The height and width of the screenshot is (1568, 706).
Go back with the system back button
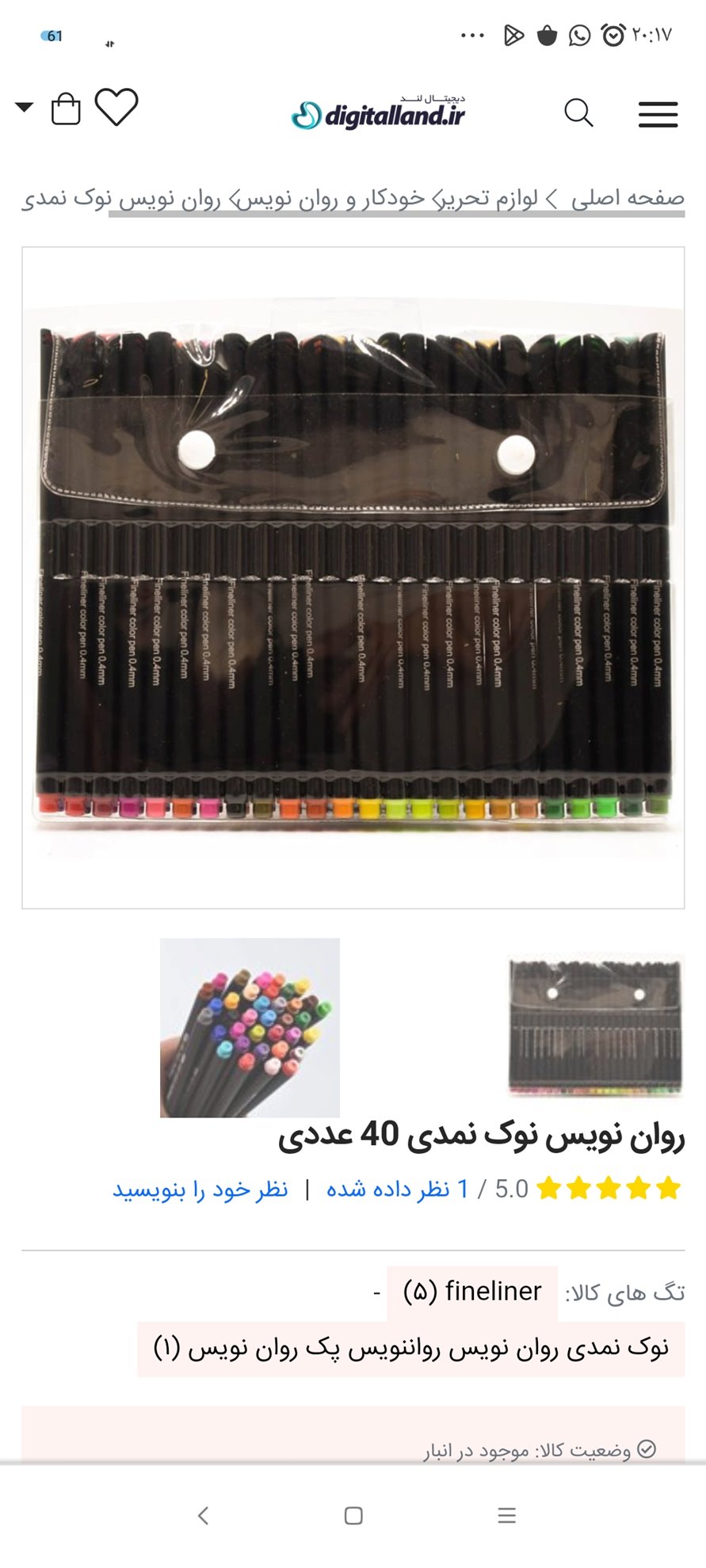(x=203, y=1515)
